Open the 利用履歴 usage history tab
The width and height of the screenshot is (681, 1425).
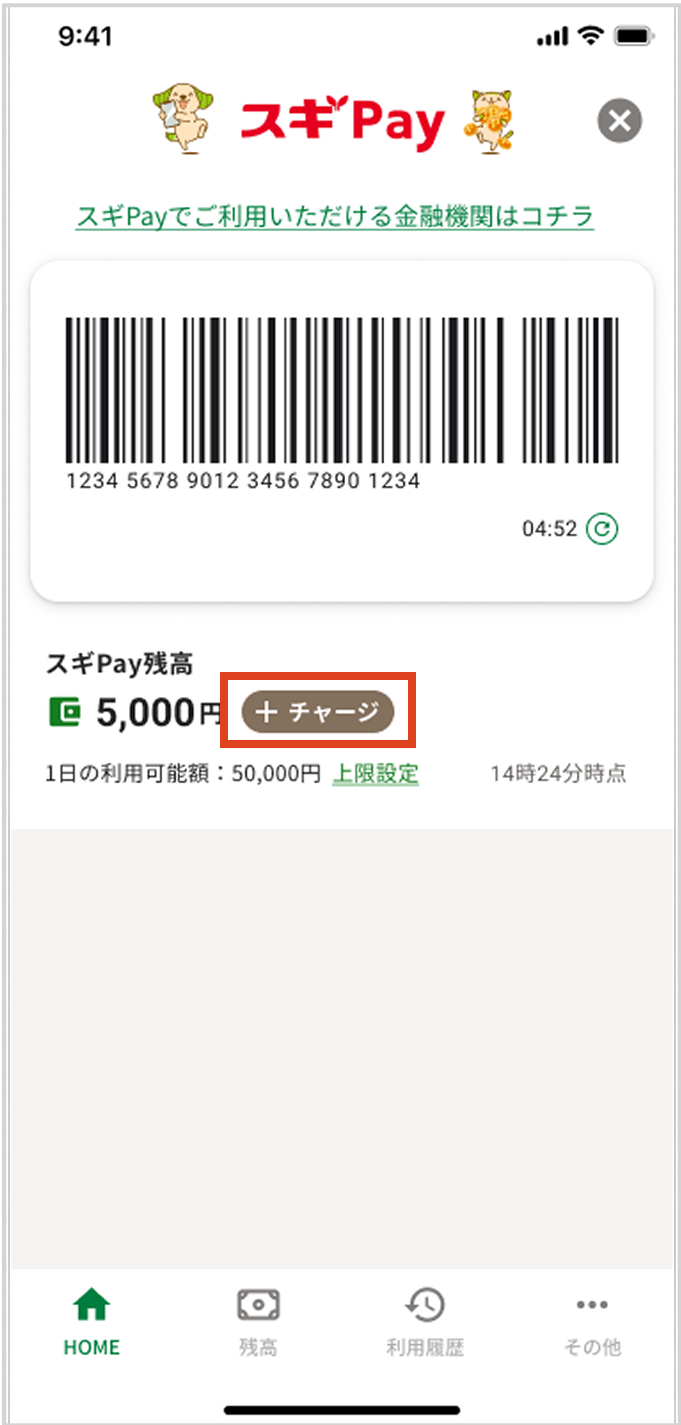click(x=425, y=1320)
